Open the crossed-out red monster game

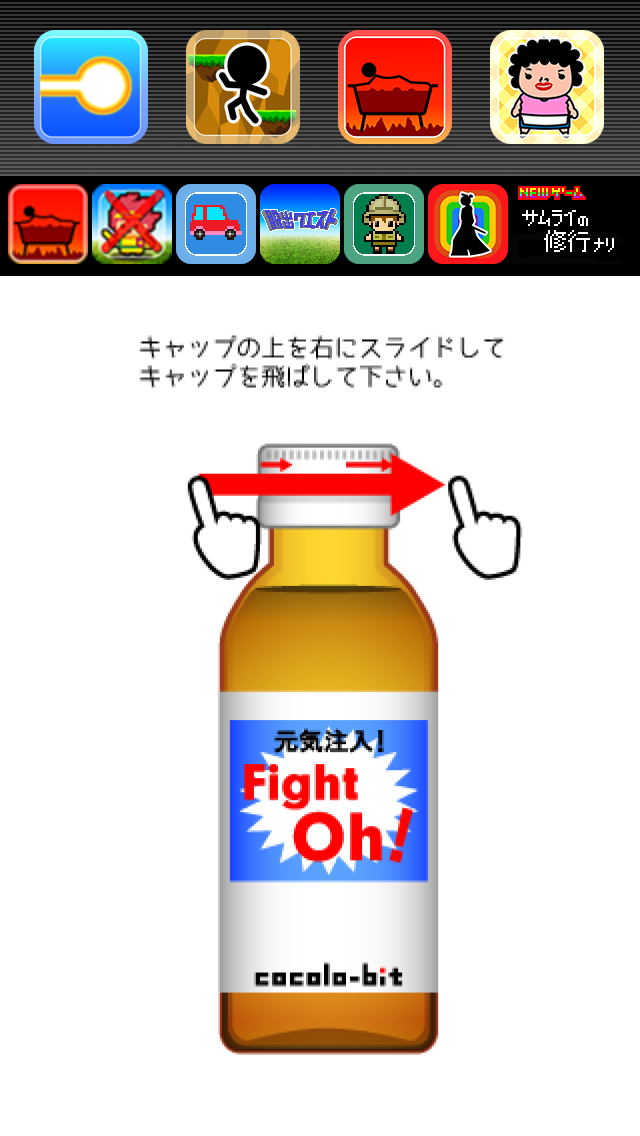coord(132,224)
